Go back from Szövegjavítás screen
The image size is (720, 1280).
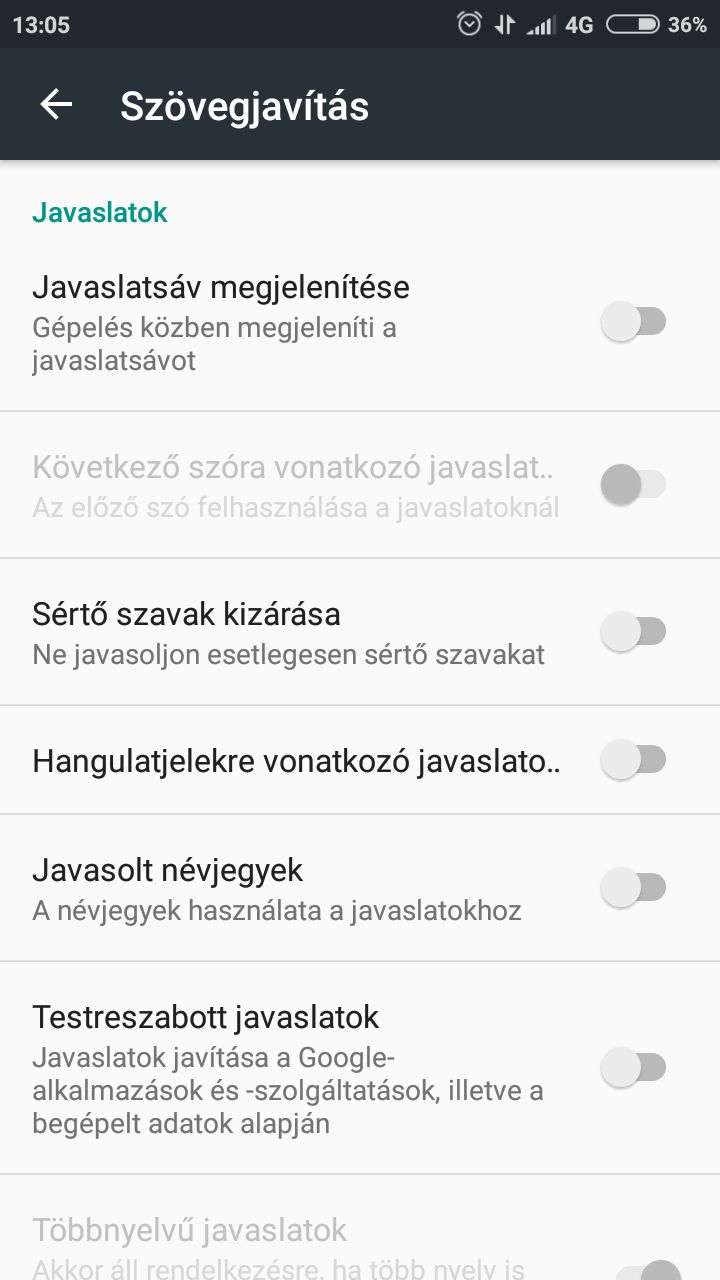coord(56,105)
